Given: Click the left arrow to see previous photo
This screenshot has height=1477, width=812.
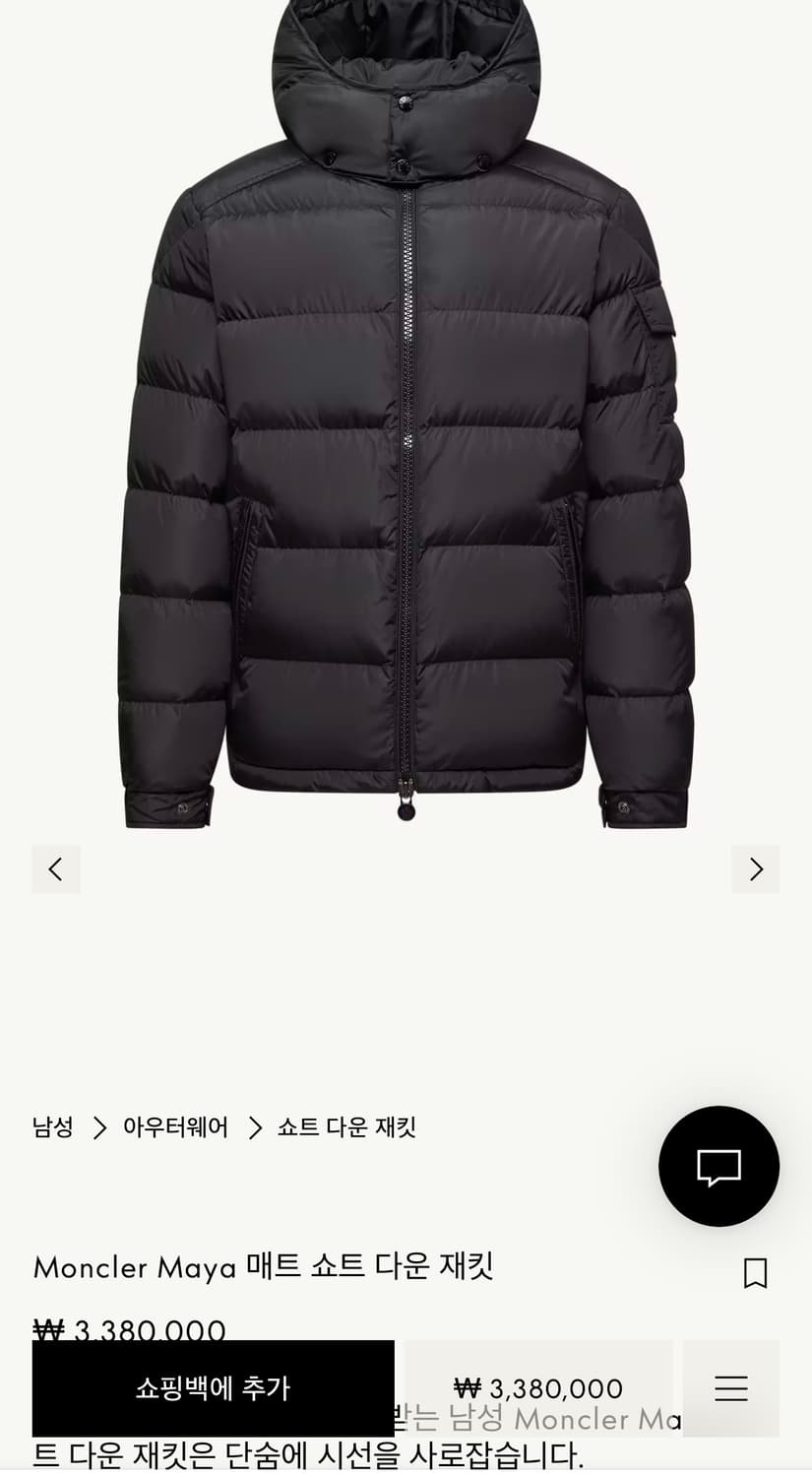Looking at the screenshot, I should (x=56, y=869).
